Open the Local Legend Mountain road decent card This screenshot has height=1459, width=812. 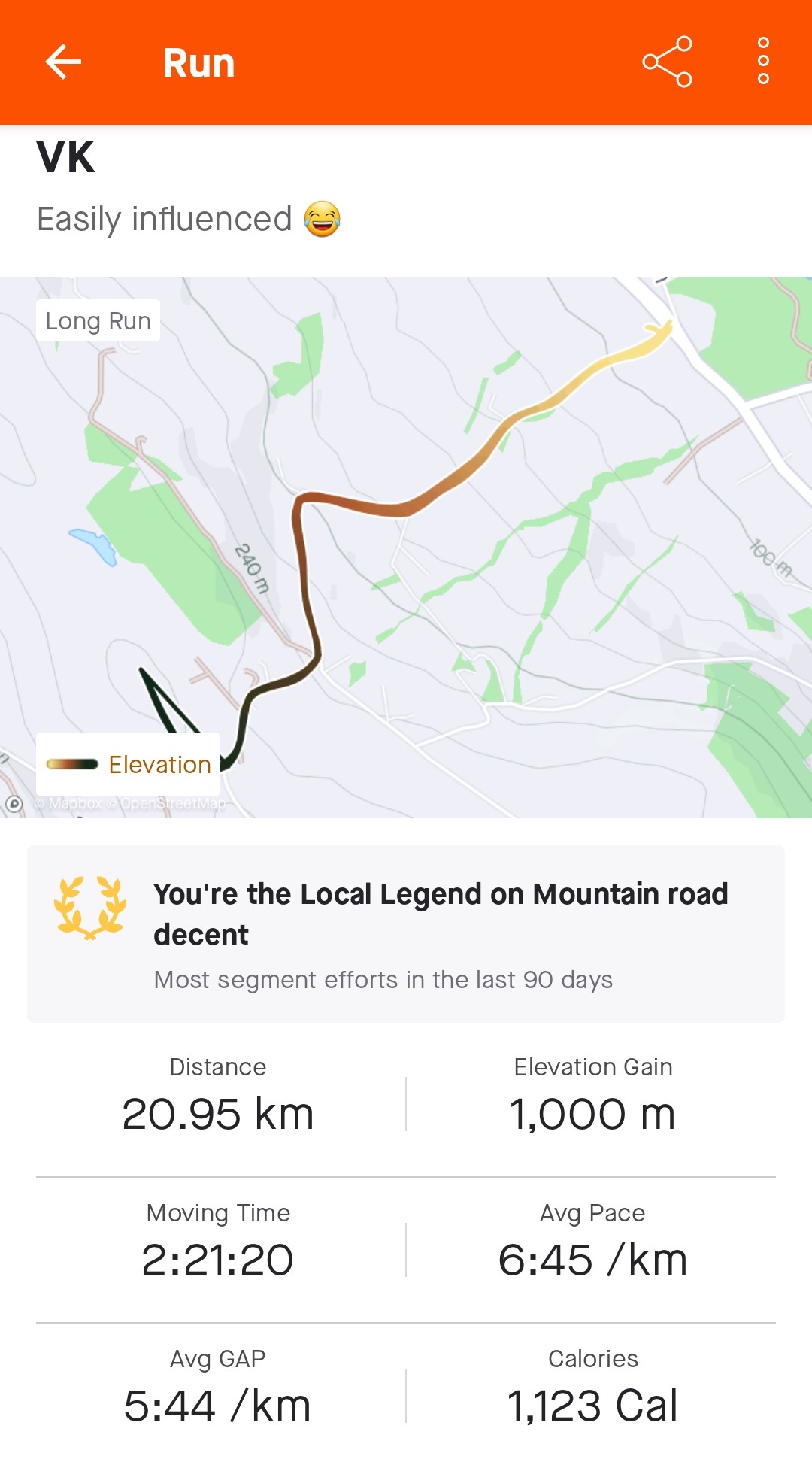406,934
